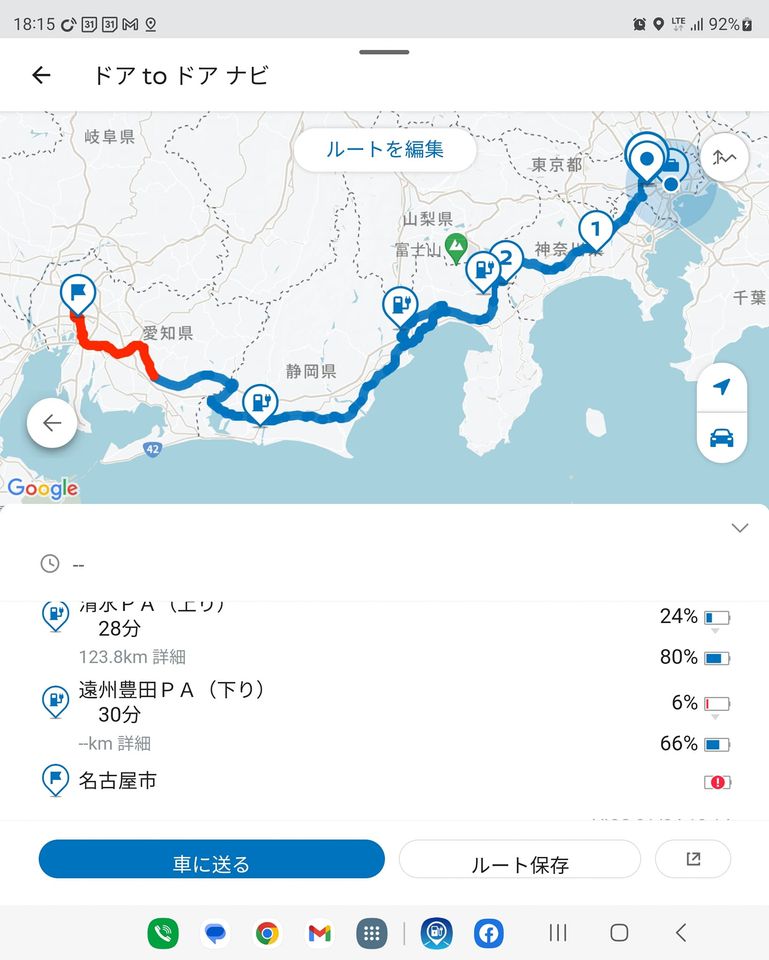This screenshot has height=960, width=769.
Task: Open the elevation profile button on map
Action: tap(724, 157)
